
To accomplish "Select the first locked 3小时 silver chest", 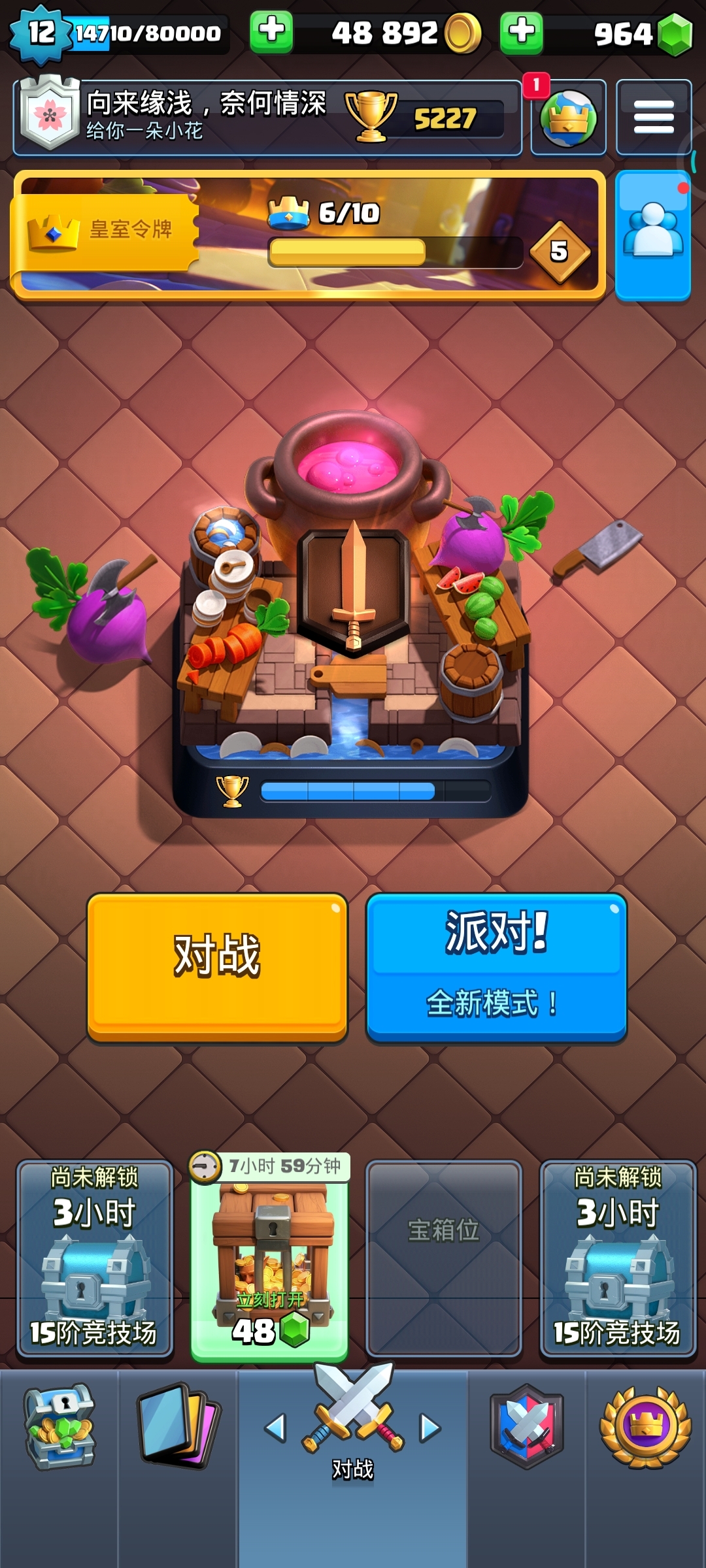I will click(95, 1258).
